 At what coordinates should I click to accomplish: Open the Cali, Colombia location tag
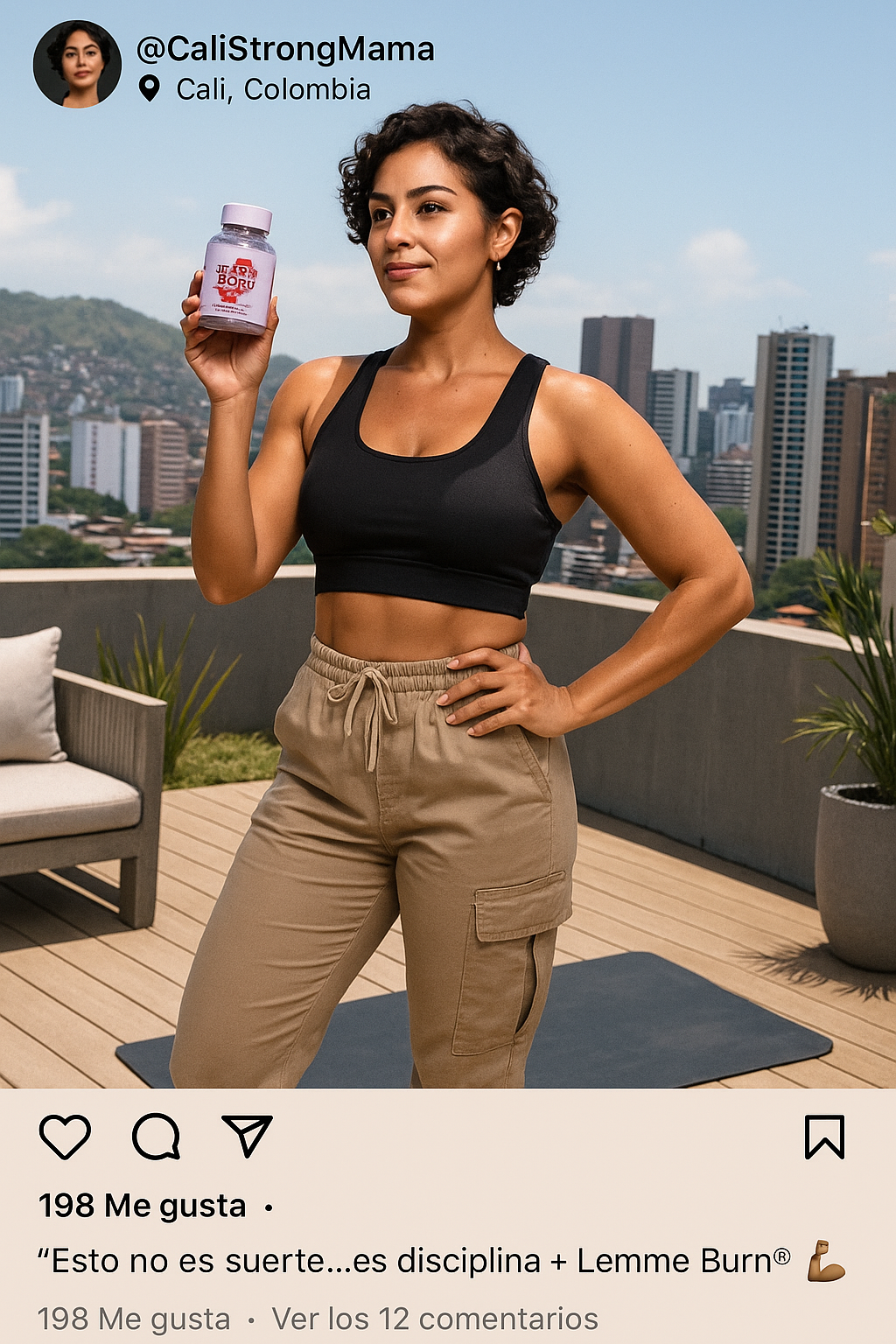click(x=272, y=89)
